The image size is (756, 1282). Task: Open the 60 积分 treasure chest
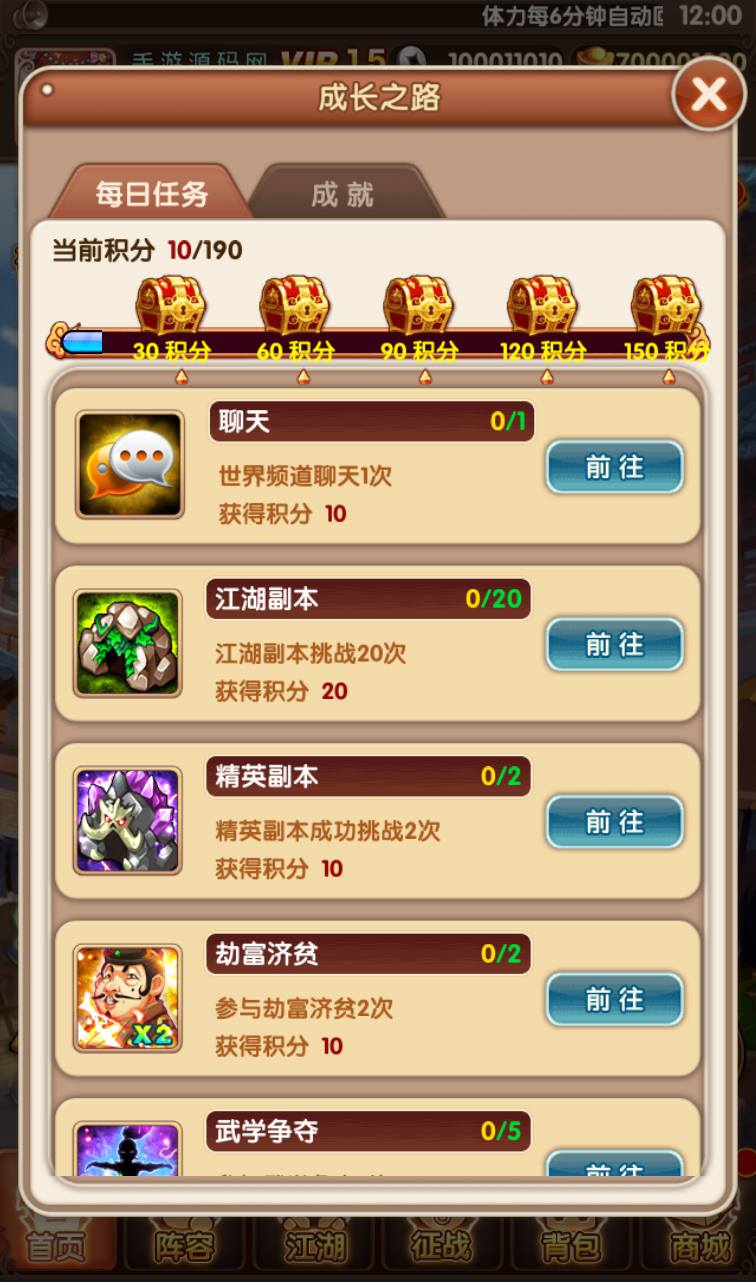click(x=294, y=306)
